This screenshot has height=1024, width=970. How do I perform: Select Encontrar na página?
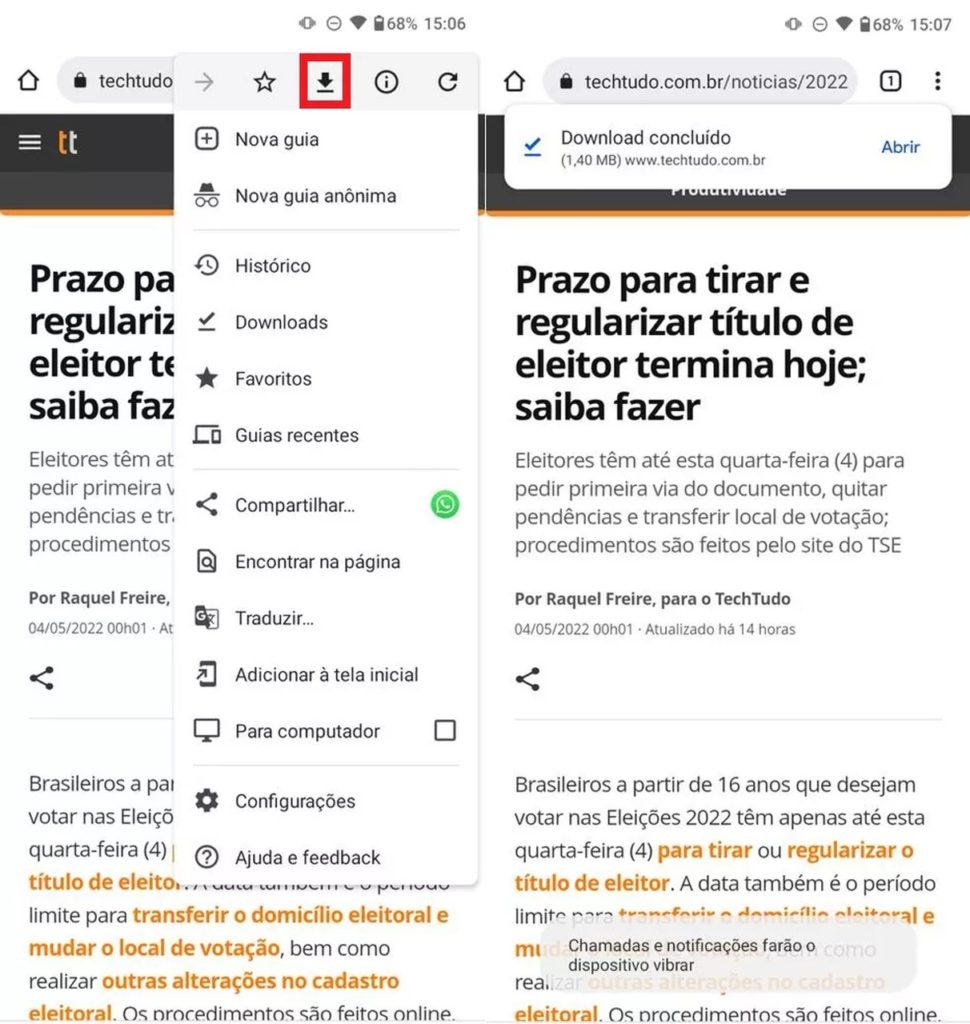(x=317, y=562)
